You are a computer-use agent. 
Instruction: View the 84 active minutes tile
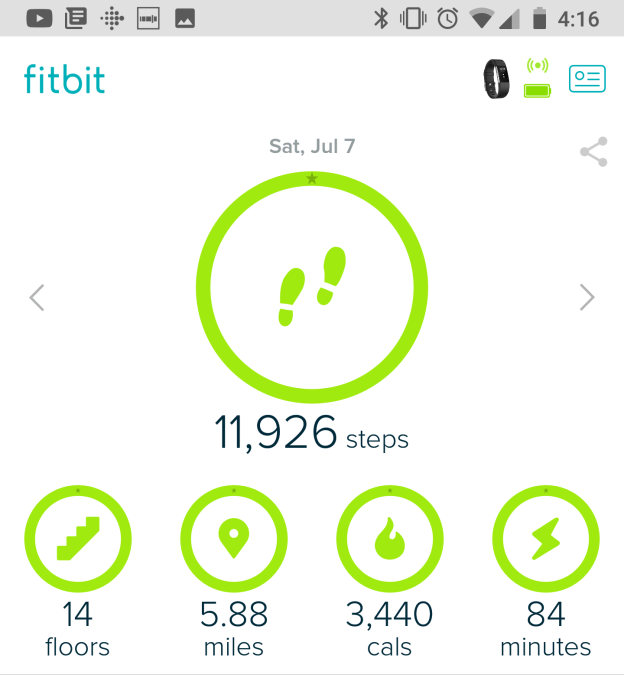[x=546, y=541]
